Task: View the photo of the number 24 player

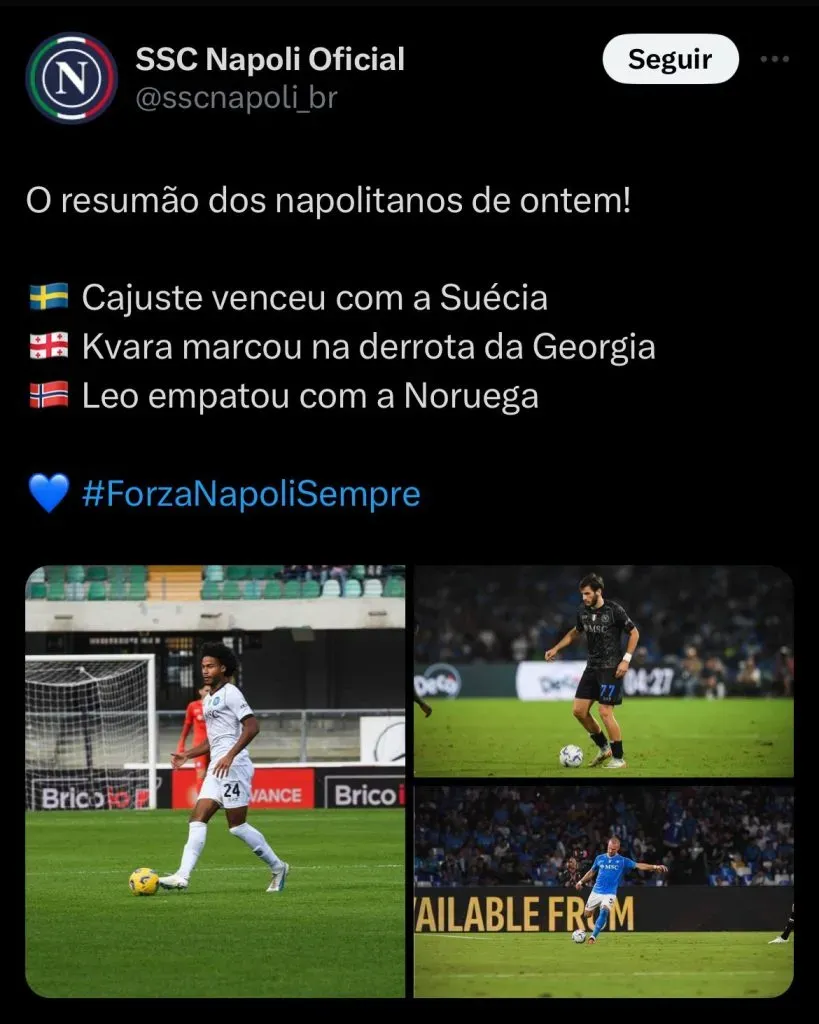Action: [x=215, y=781]
